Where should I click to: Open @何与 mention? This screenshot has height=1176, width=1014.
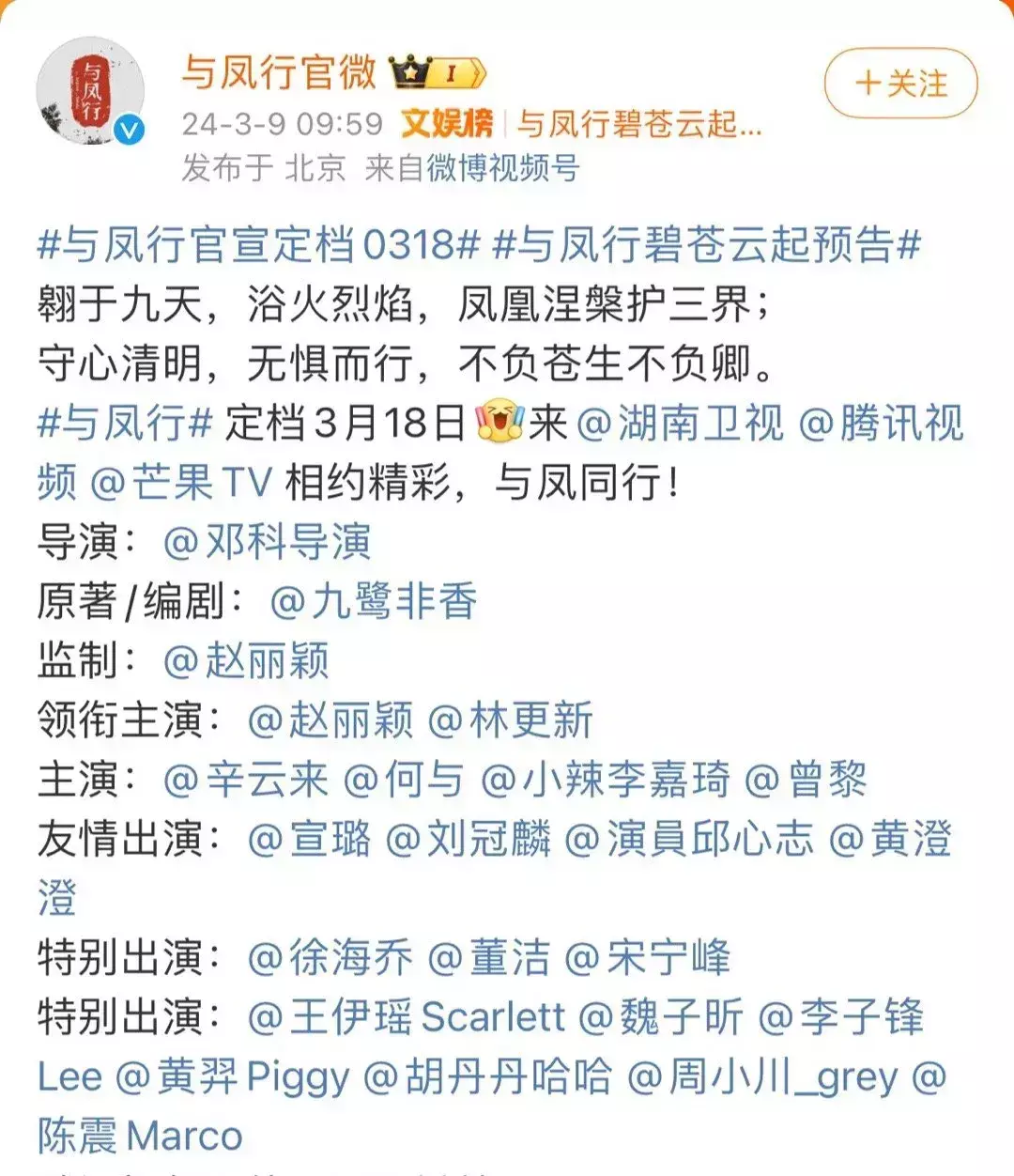click(404, 780)
